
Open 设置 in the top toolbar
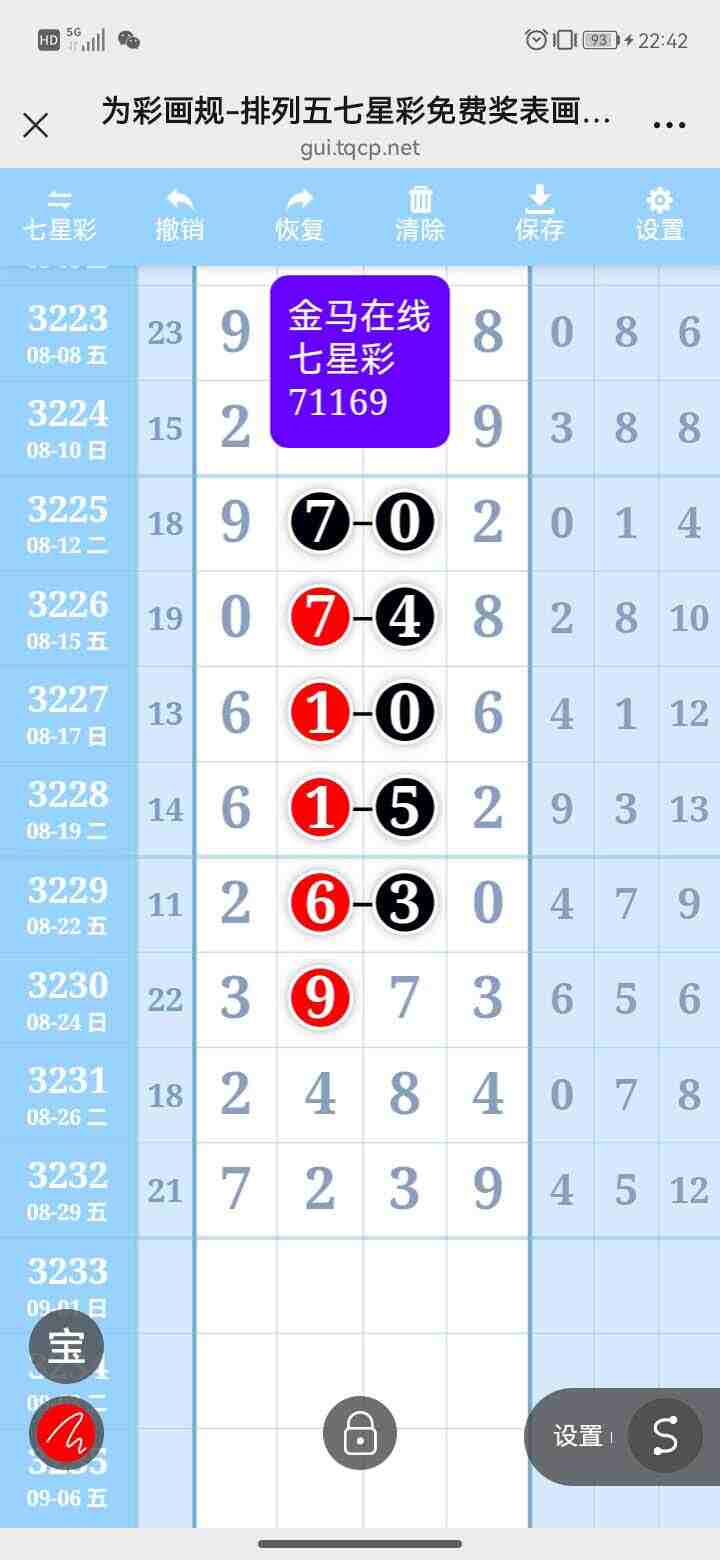tap(660, 215)
